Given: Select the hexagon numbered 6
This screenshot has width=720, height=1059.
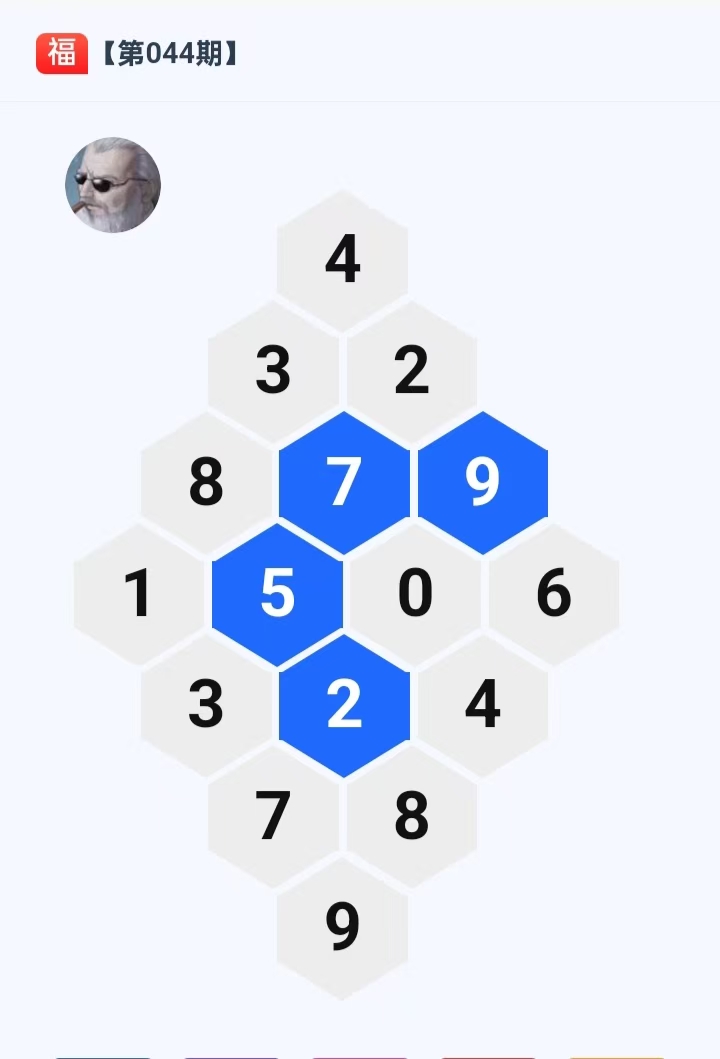Looking at the screenshot, I should pyautogui.click(x=553, y=593).
